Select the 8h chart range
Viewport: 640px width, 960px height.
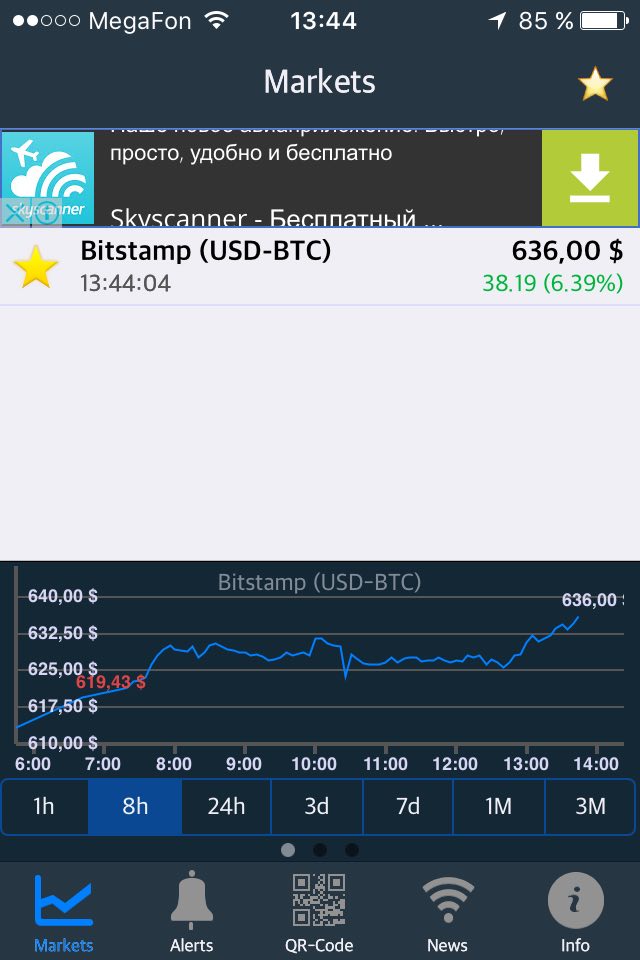click(135, 806)
